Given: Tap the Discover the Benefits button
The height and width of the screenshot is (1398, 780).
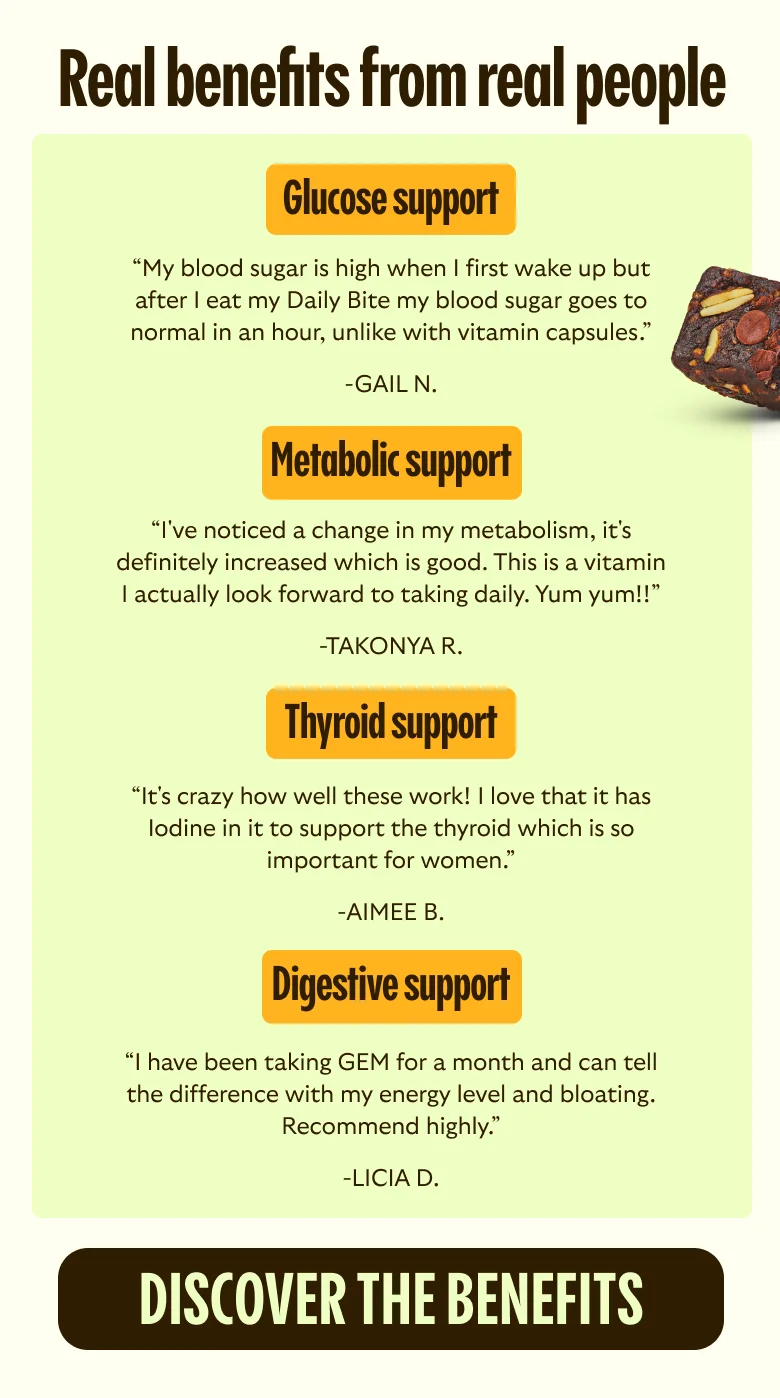Looking at the screenshot, I should 390,1298.
